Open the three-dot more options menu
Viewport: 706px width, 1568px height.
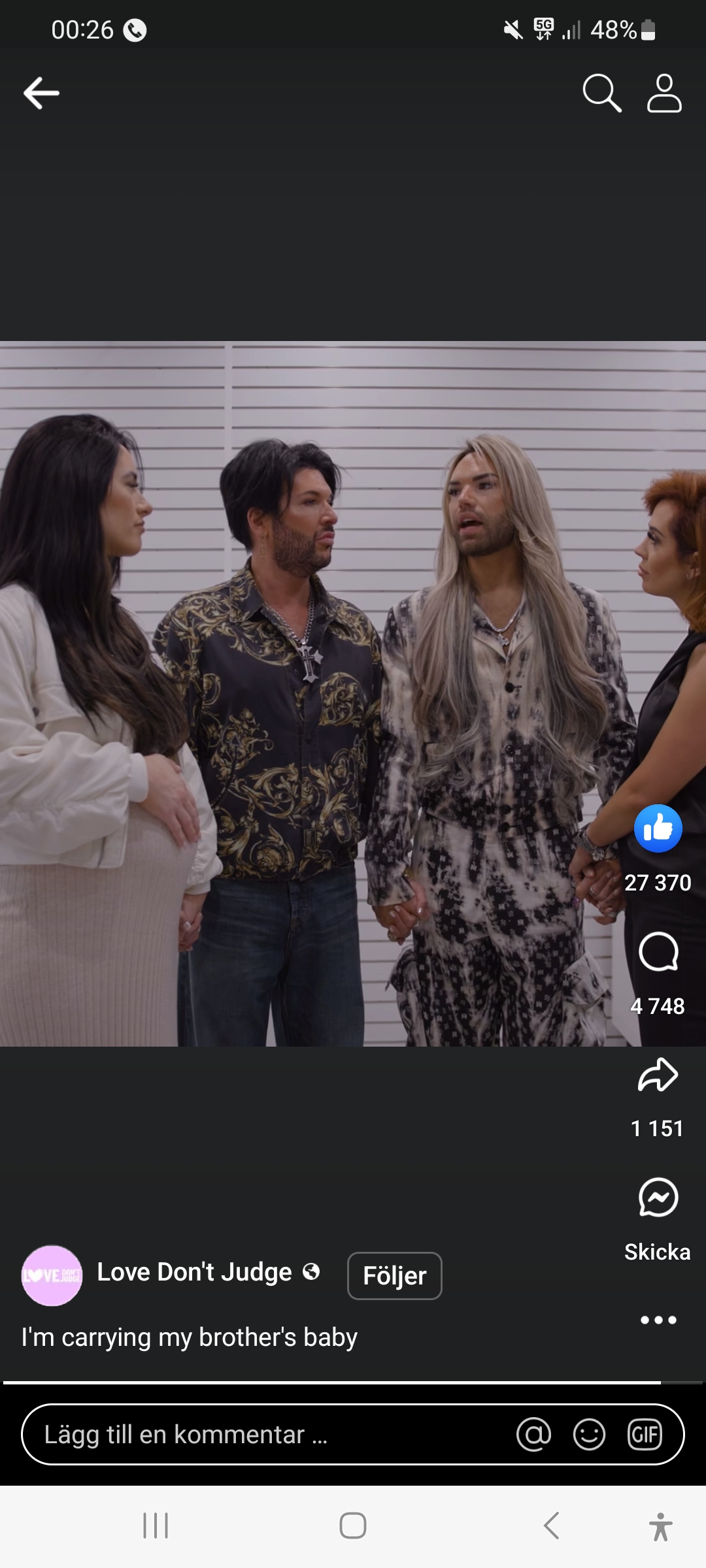658,1320
